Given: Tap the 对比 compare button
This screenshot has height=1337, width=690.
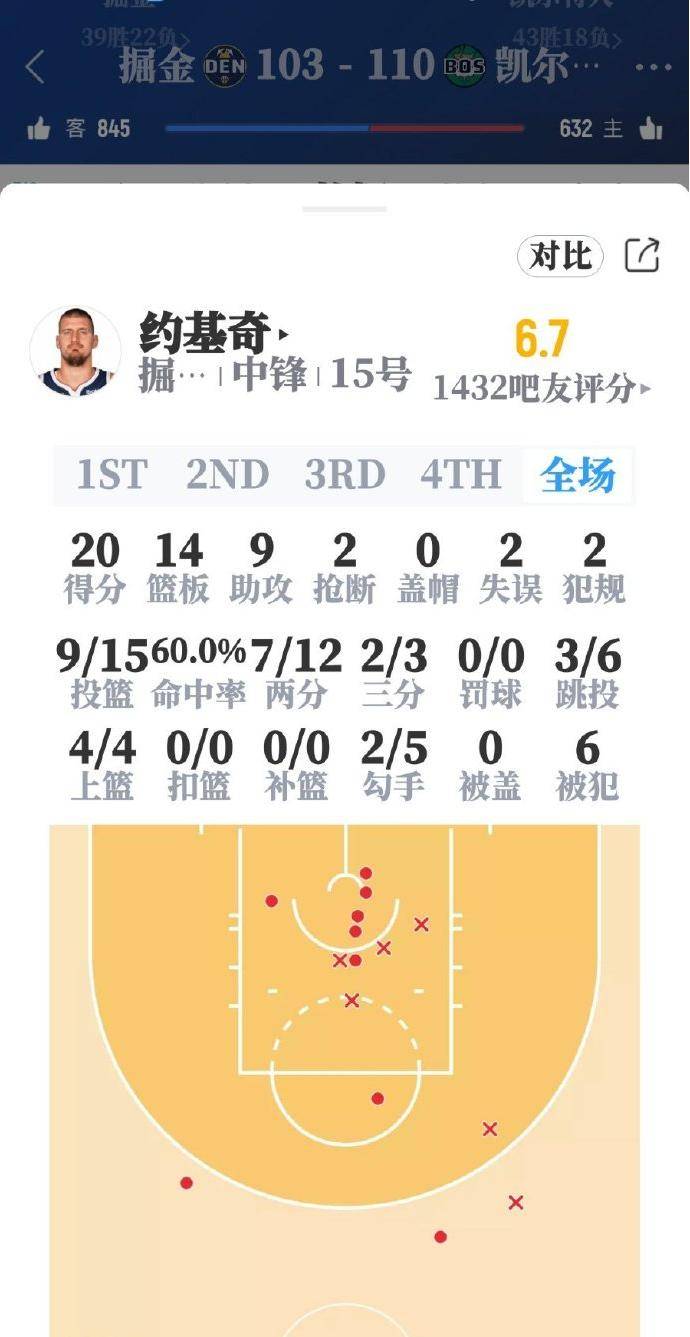Looking at the screenshot, I should tap(561, 256).
